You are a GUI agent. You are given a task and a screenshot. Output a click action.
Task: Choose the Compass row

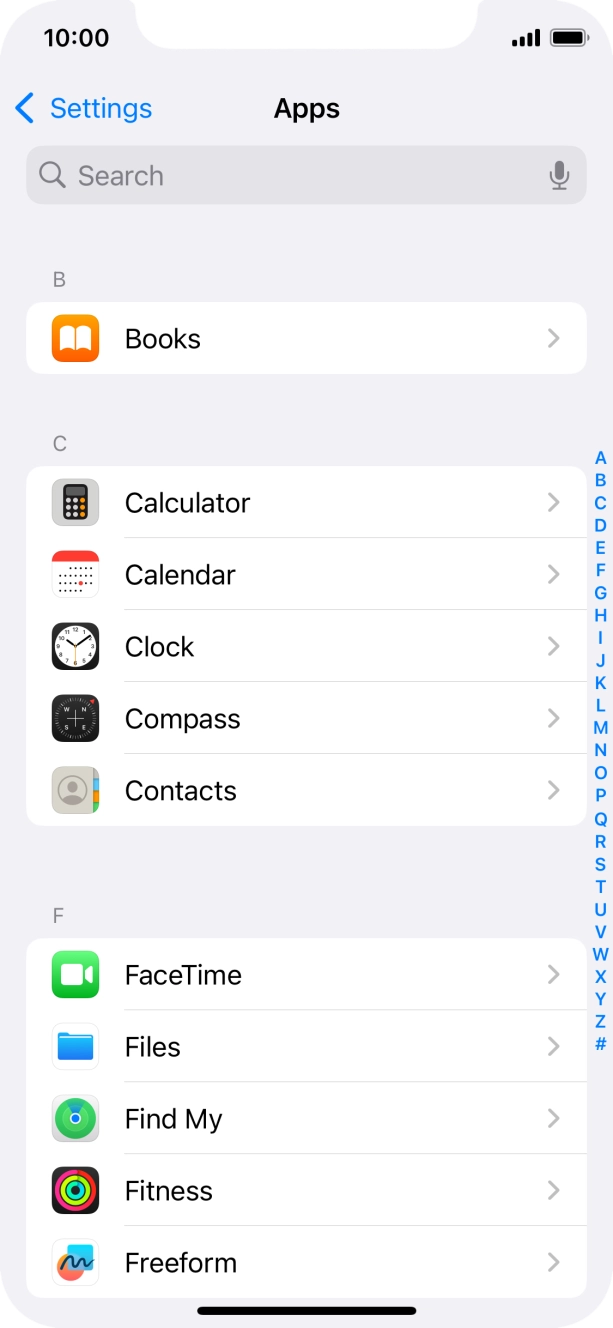[x=306, y=719]
